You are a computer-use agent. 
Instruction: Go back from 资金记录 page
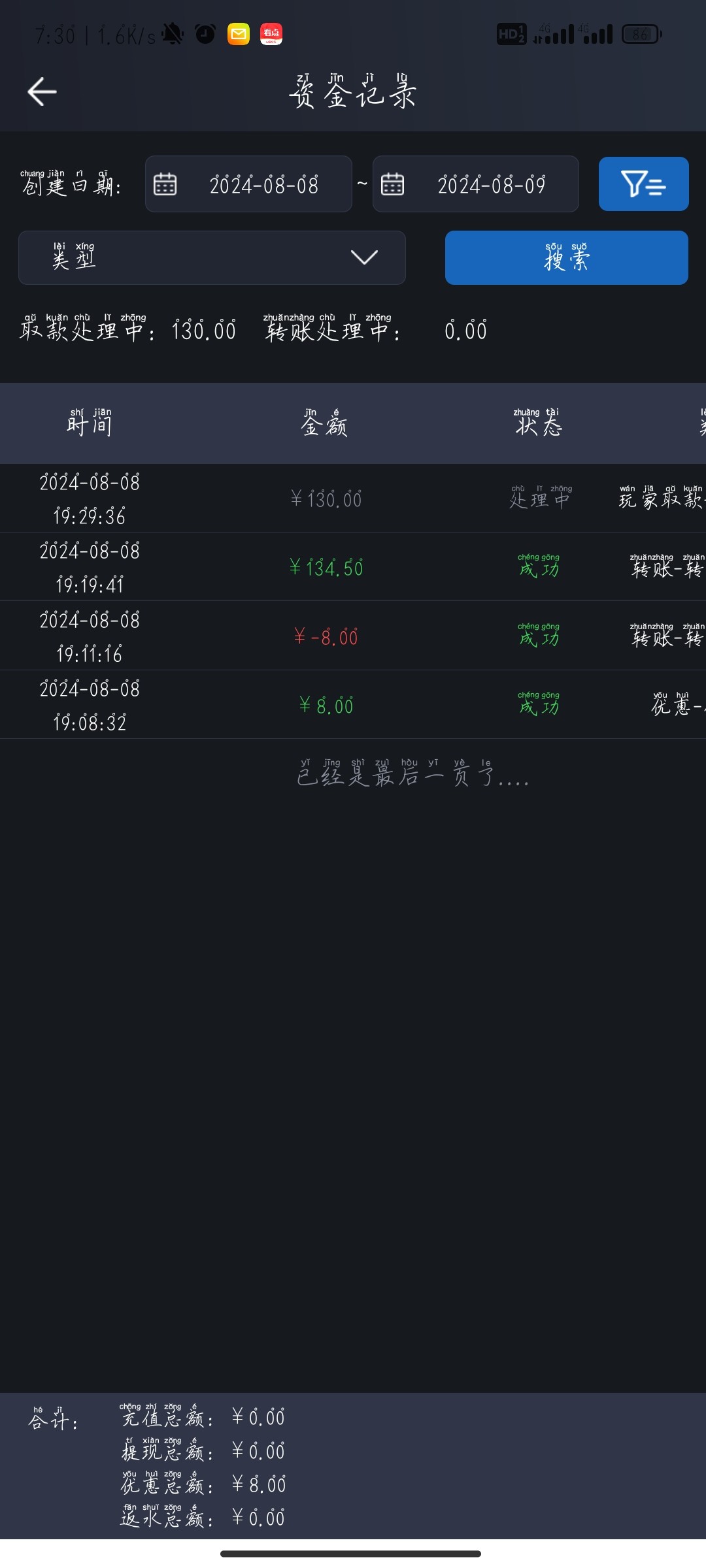(42, 91)
